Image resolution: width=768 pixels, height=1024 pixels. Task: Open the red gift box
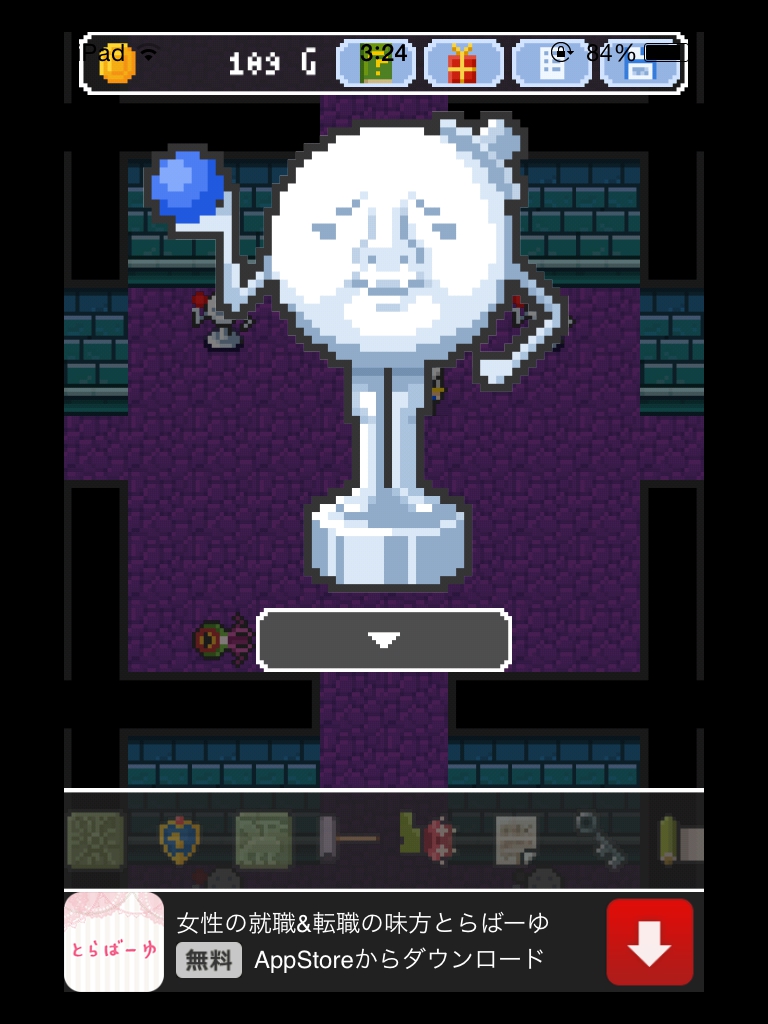(463, 64)
